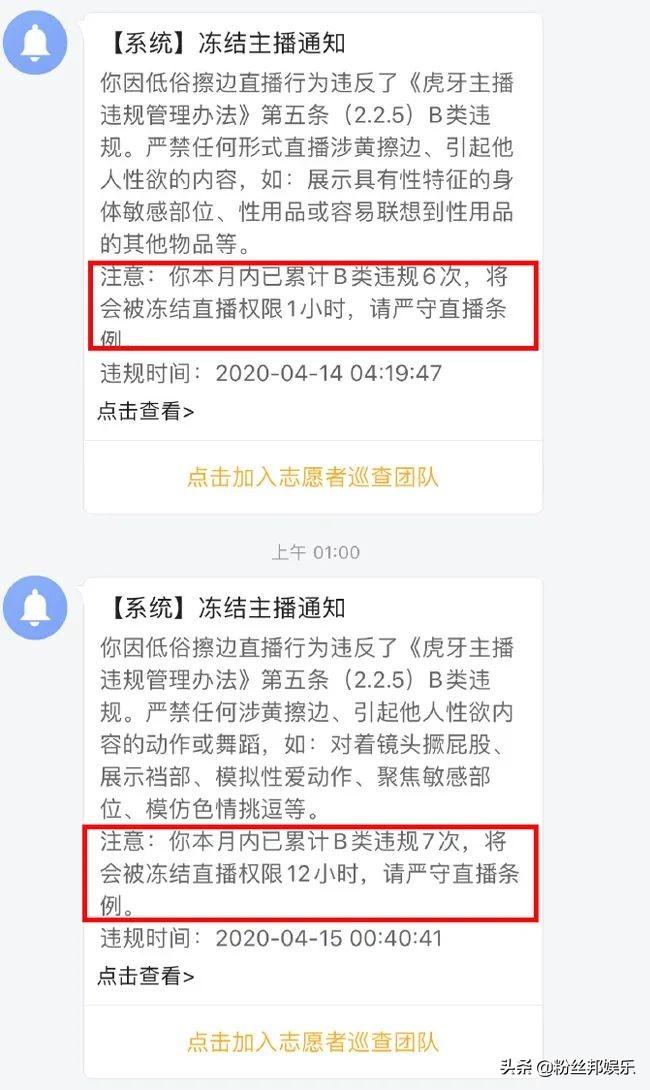650x1090 pixels.
Task: Tap 点击加入志愿者巡查团队 below the 6次 violation notice
Action: point(313,477)
